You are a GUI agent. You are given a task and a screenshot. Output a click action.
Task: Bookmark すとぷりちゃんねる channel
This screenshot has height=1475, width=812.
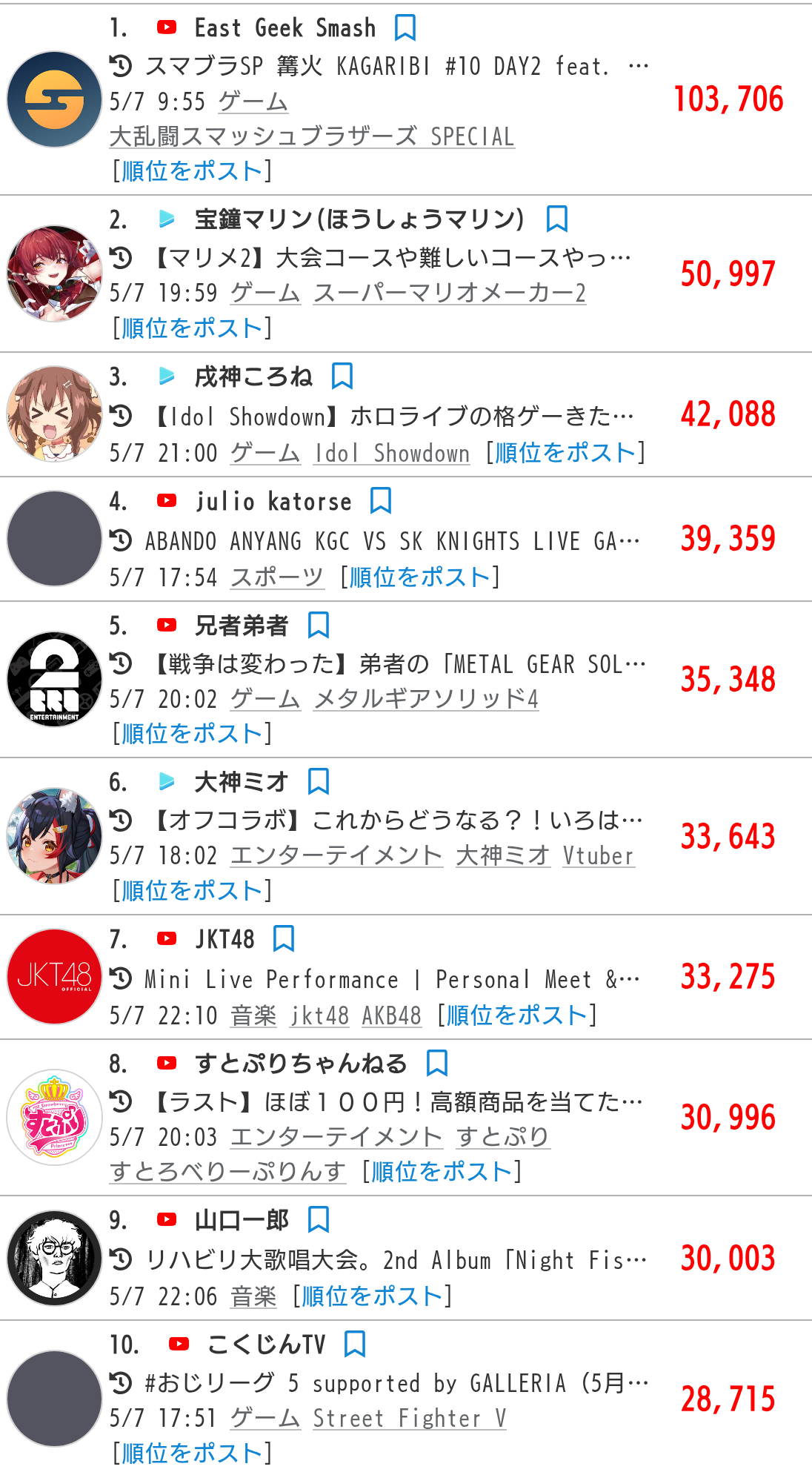437,1064
